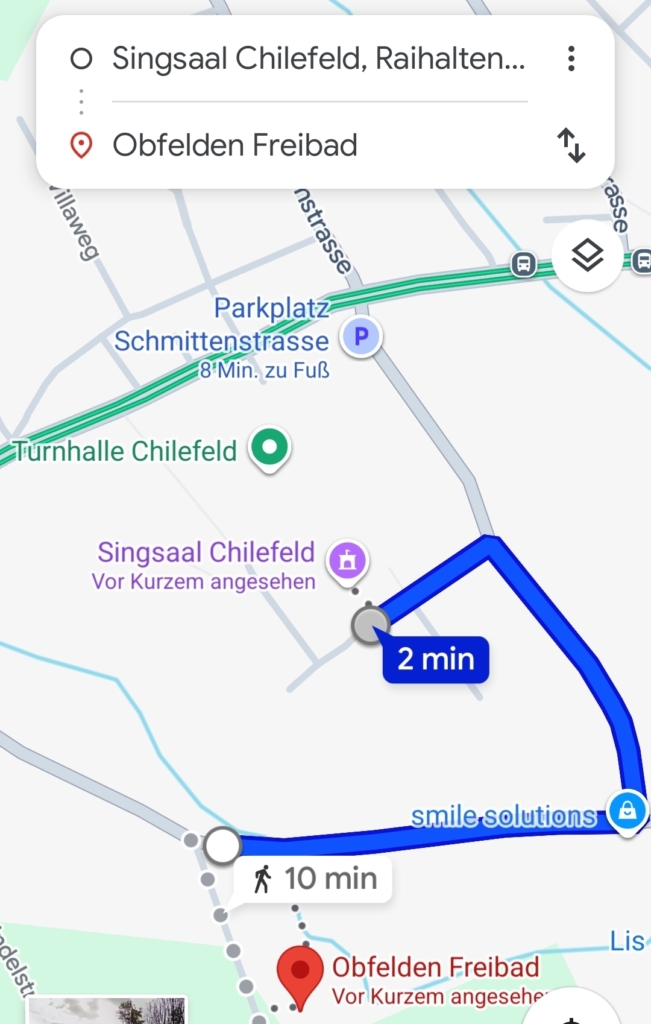This screenshot has height=1024, width=651.
Task: Choose the alternate 2 min route label
Action: 436,660
